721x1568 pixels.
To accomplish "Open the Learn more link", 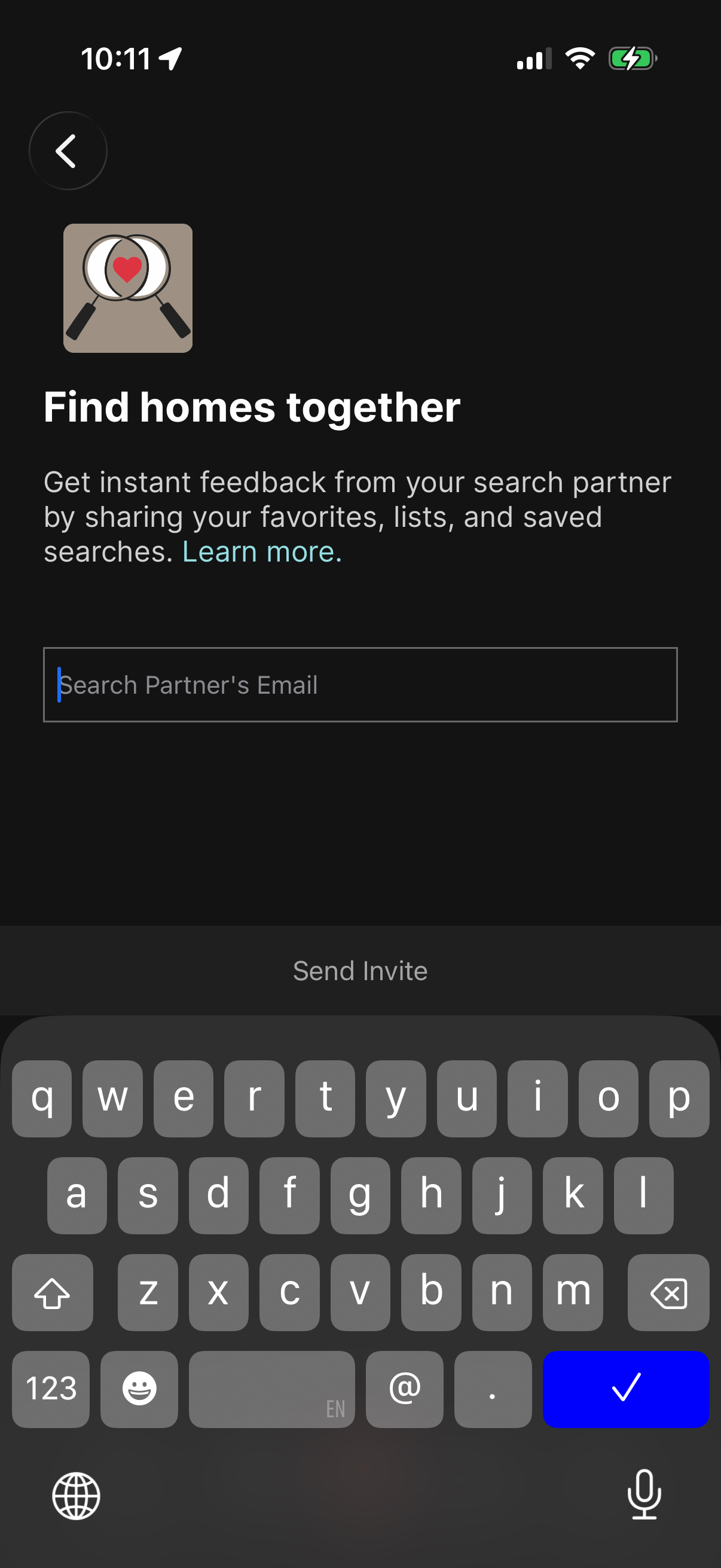I will [x=261, y=551].
